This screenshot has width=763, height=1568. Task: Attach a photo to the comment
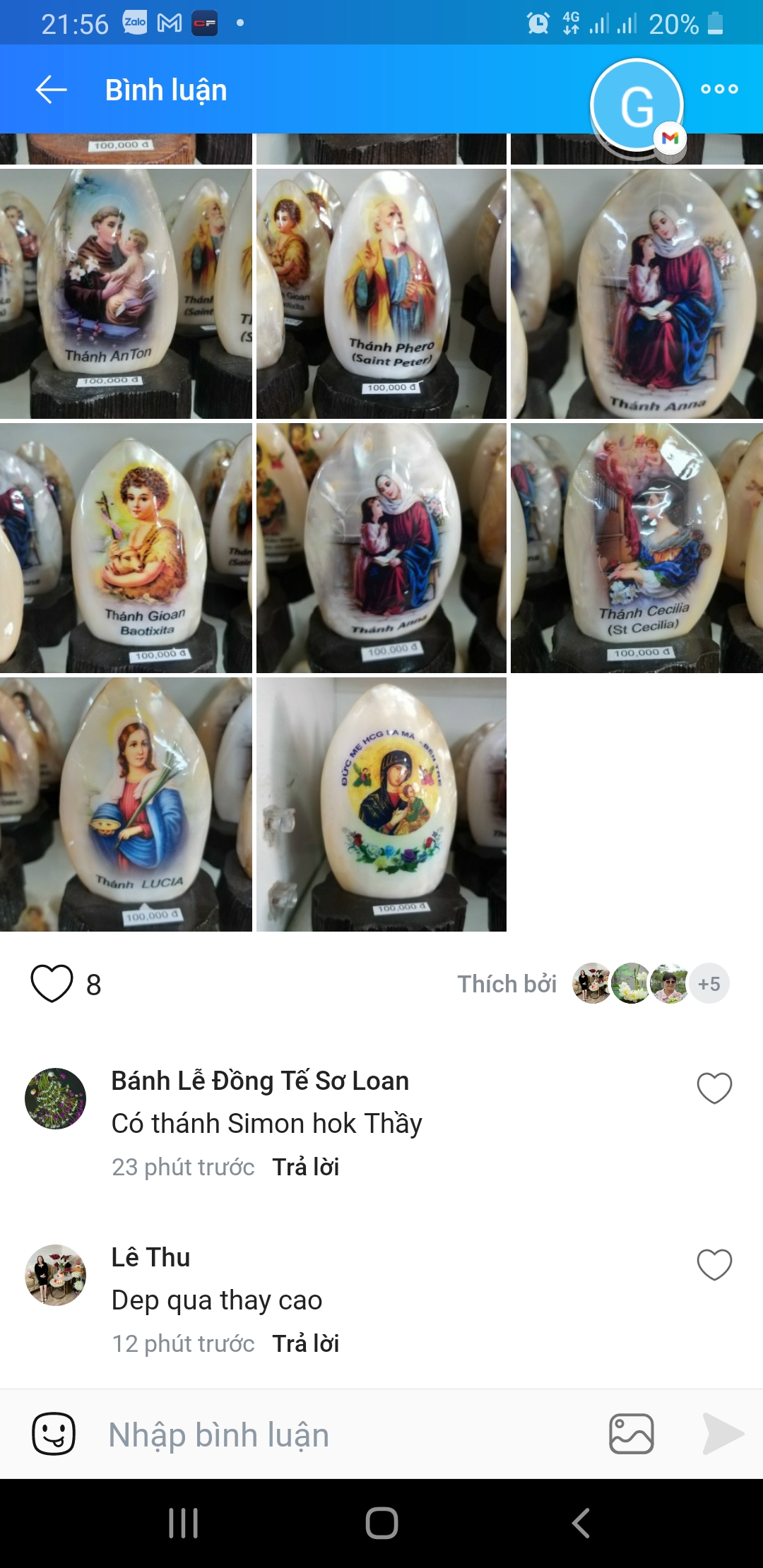coord(631,1434)
